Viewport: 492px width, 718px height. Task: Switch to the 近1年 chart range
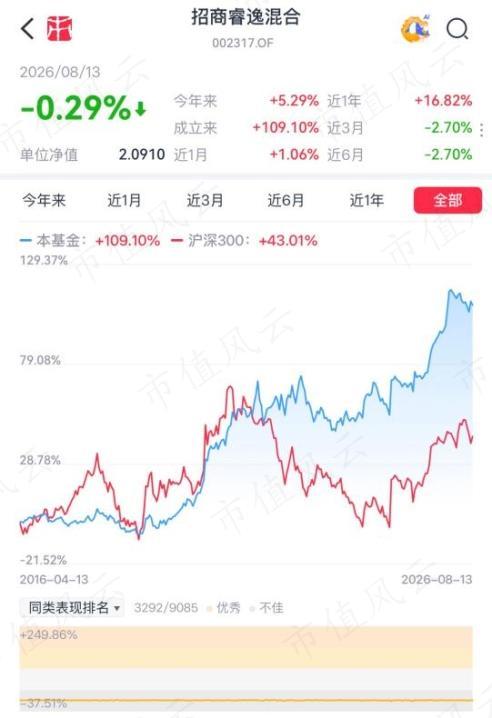[366, 200]
